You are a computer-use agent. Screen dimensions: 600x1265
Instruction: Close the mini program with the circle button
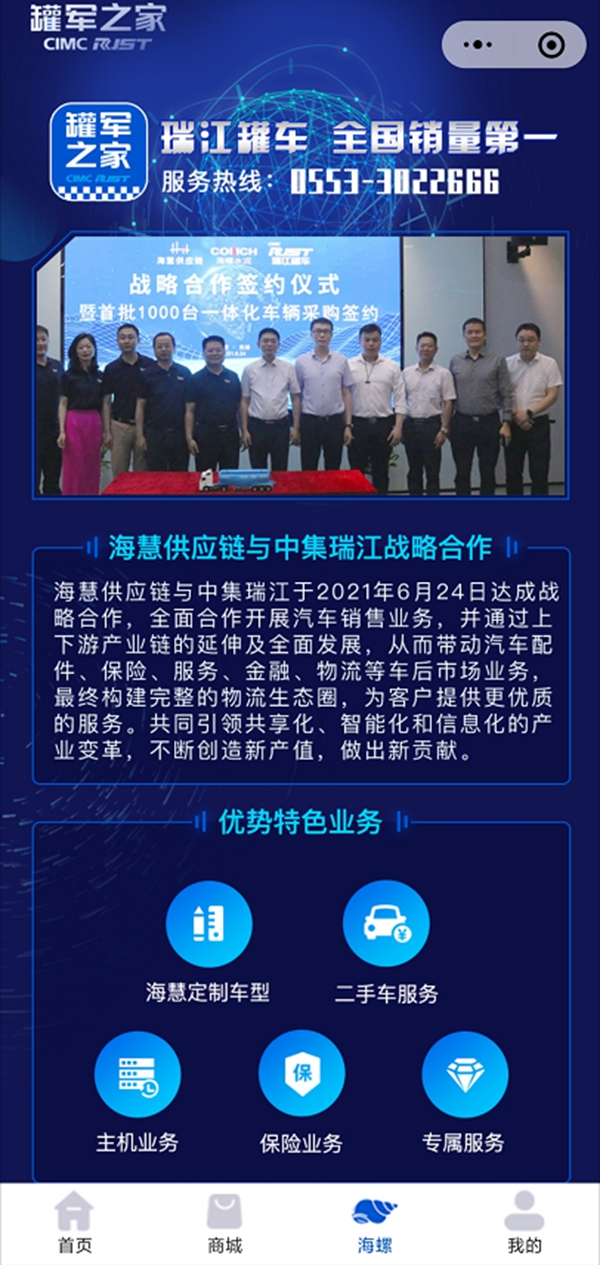click(x=550, y=45)
